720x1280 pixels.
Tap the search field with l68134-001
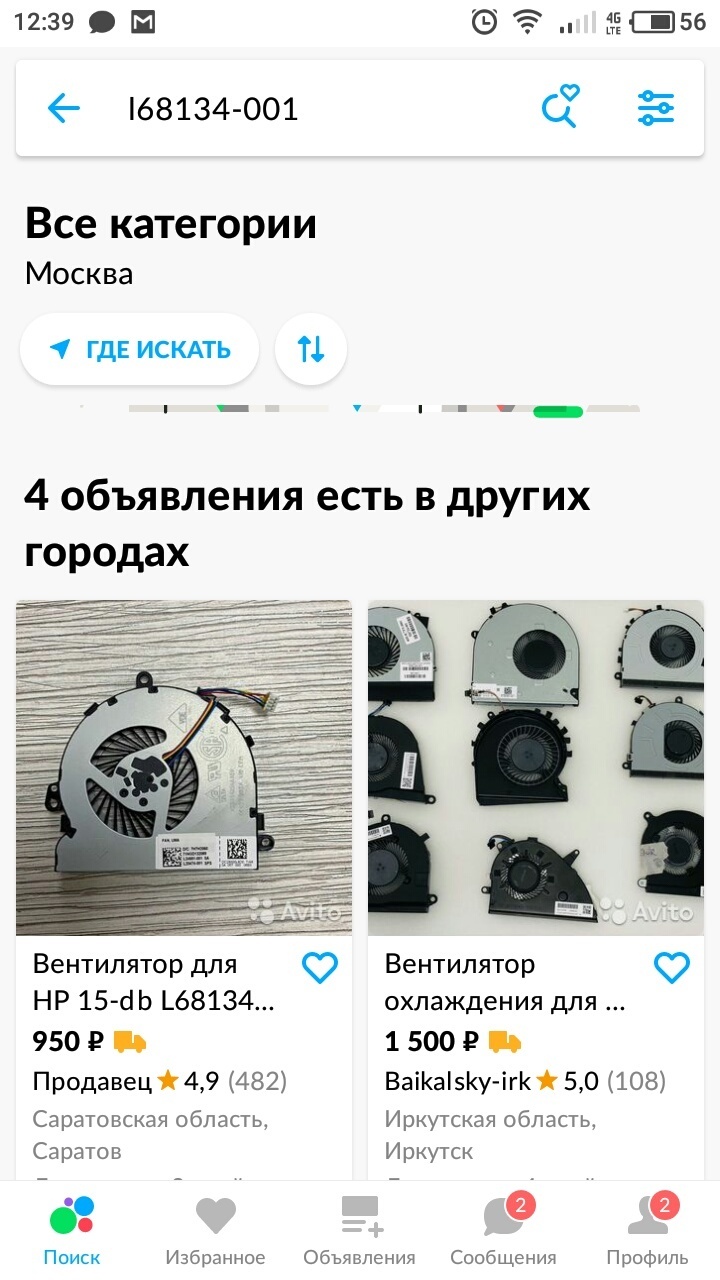pyautogui.click(x=300, y=108)
